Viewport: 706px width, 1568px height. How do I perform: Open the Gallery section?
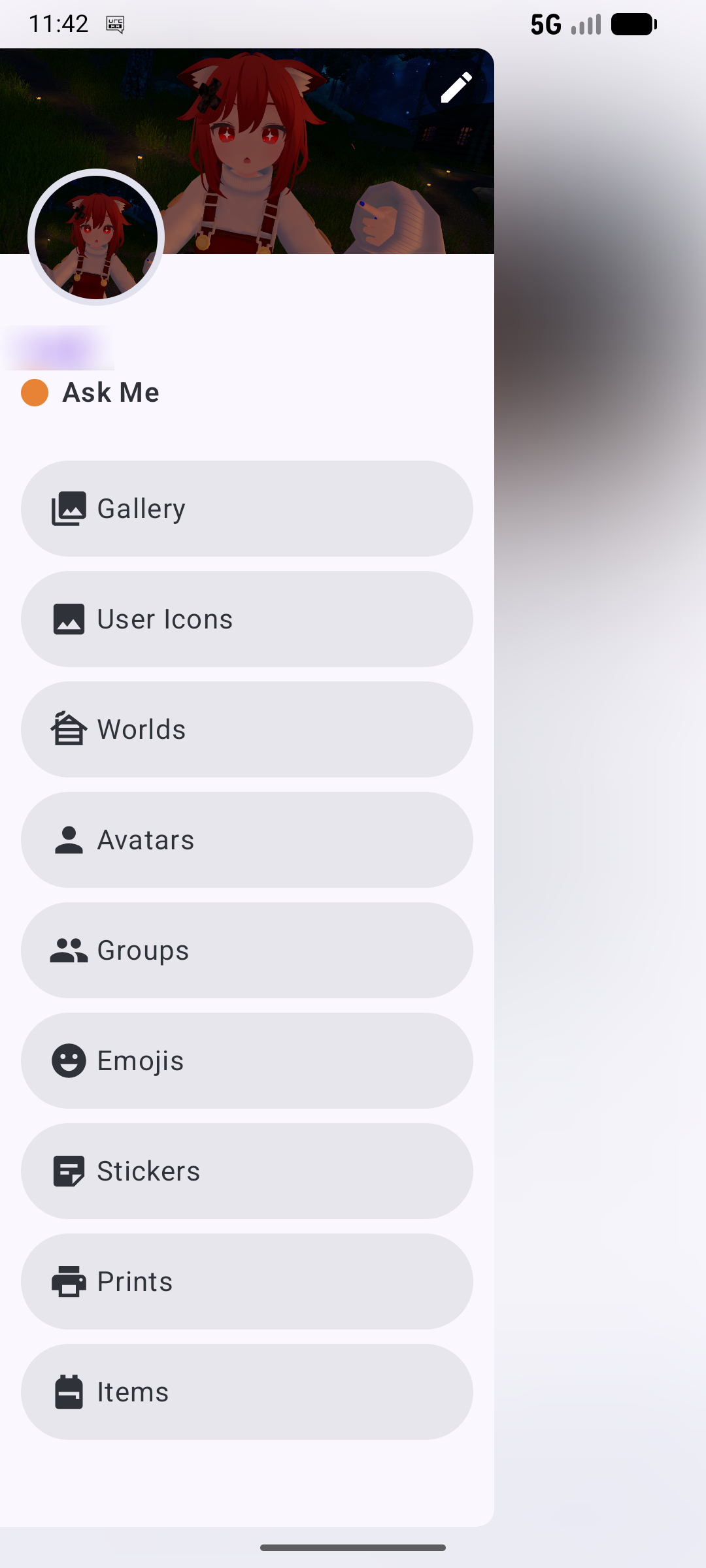[x=247, y=508]
